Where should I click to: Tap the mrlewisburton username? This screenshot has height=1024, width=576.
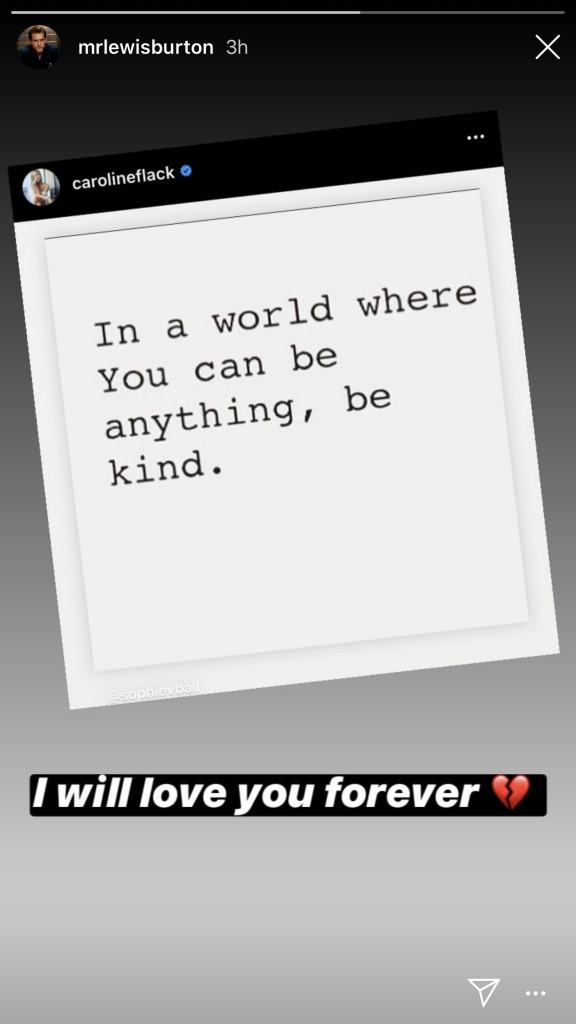pyautogui.click(x=146, y=47)
